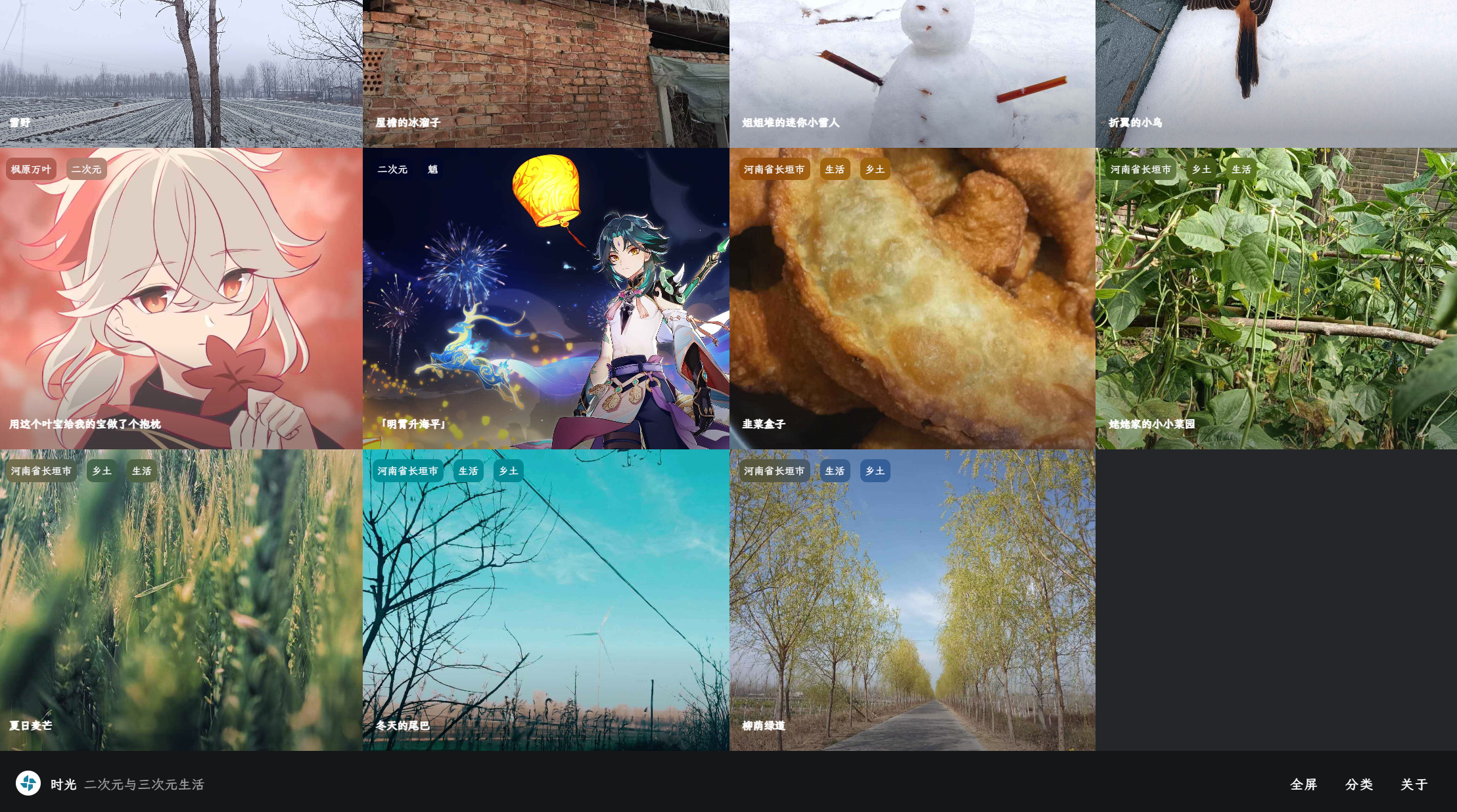Open the 折翼的小鸟 photo
This screenshot has height=812, width=1457.
click(1276, 72)
